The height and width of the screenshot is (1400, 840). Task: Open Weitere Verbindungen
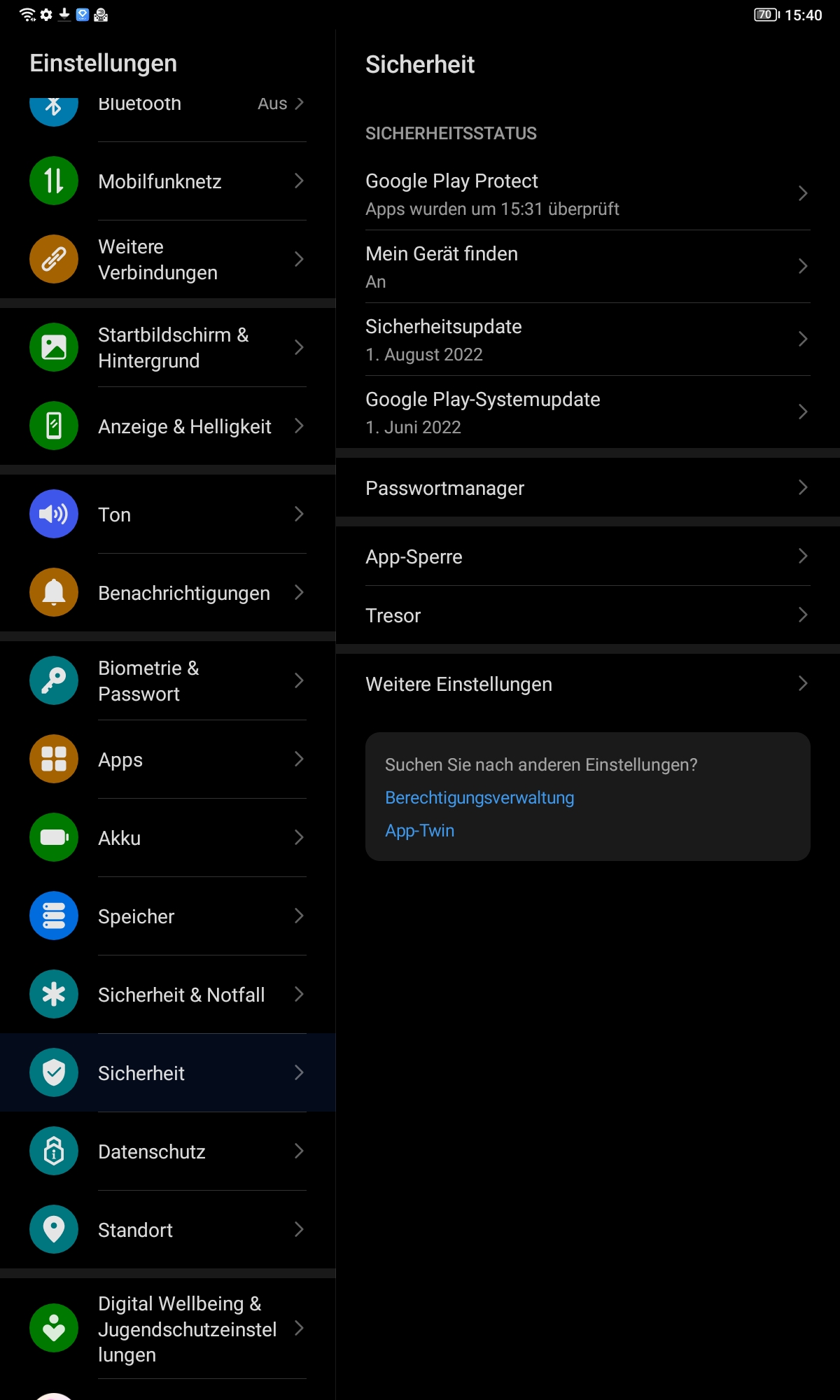(x=168, y=260)
